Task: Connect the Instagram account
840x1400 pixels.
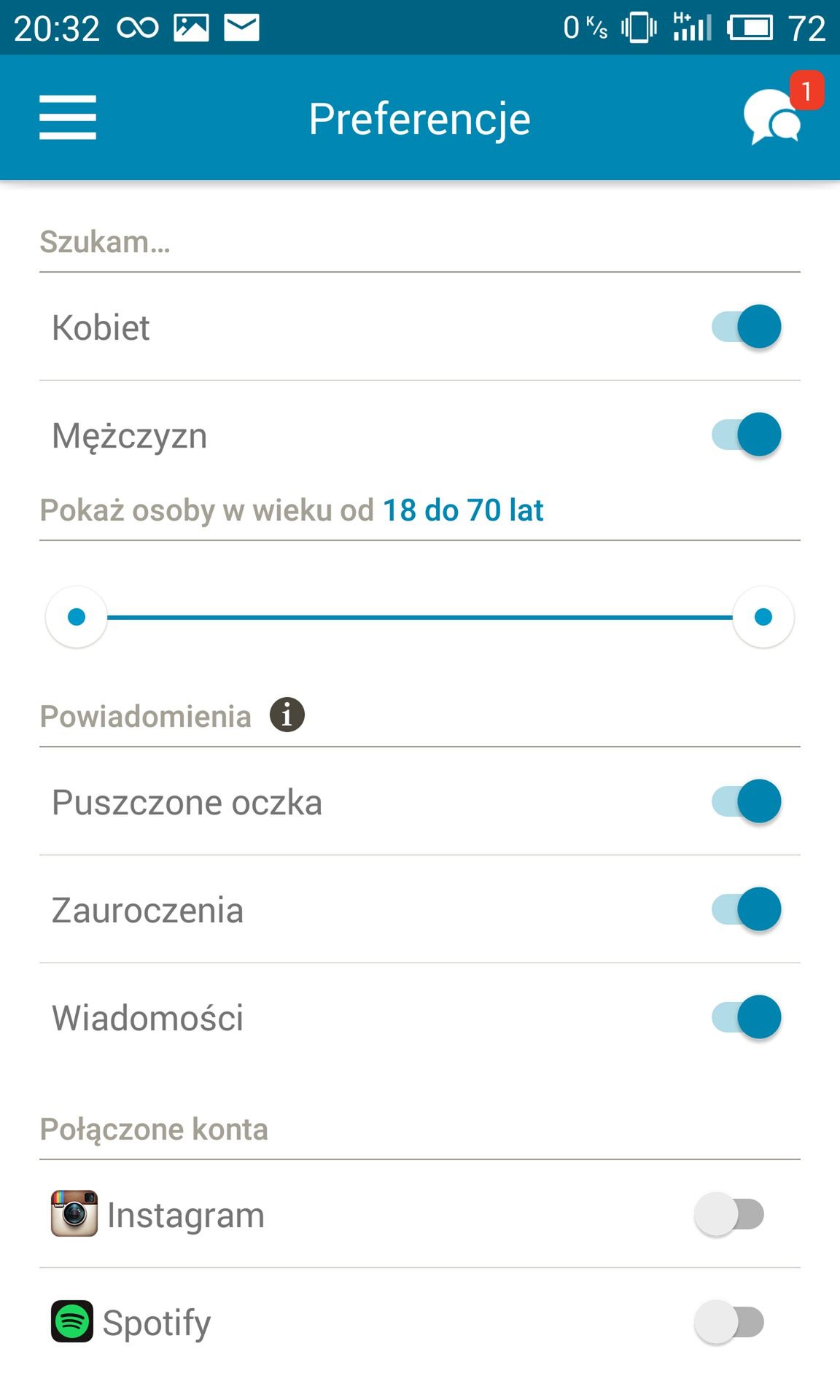Action: (x=729, y=1214)
